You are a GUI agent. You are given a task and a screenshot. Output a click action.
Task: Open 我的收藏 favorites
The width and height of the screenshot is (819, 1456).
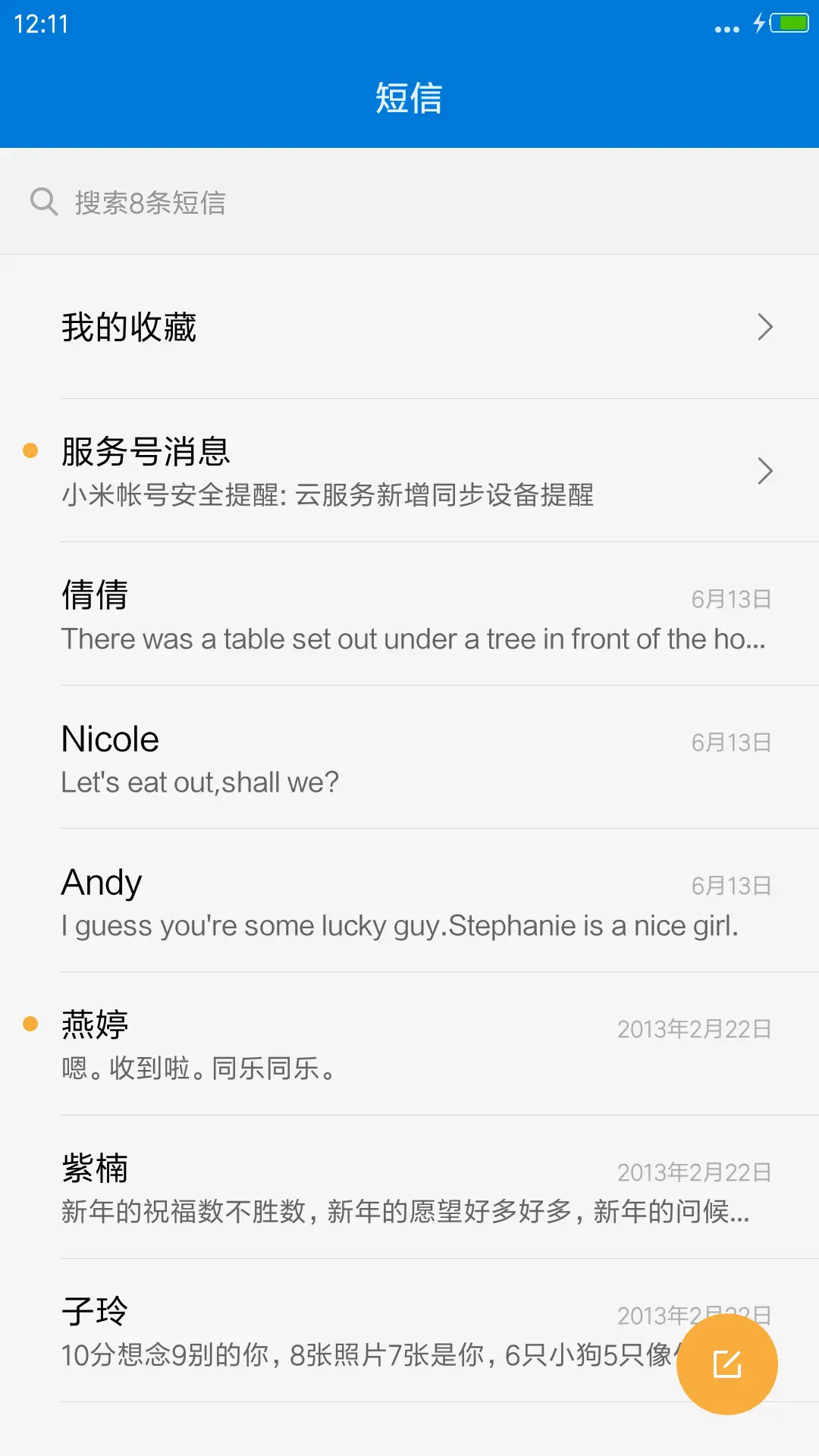tap(409, 328)
